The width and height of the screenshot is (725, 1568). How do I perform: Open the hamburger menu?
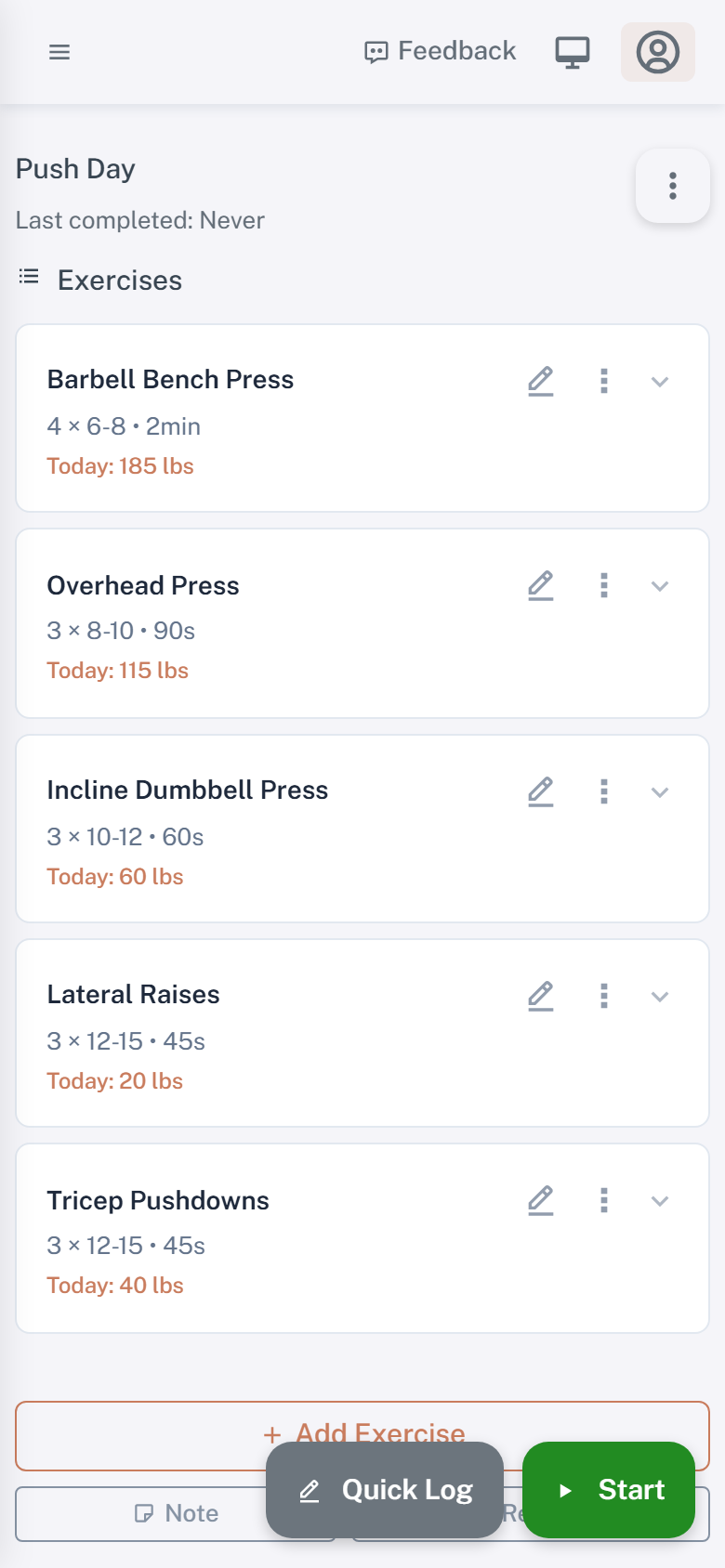[59, 52]
